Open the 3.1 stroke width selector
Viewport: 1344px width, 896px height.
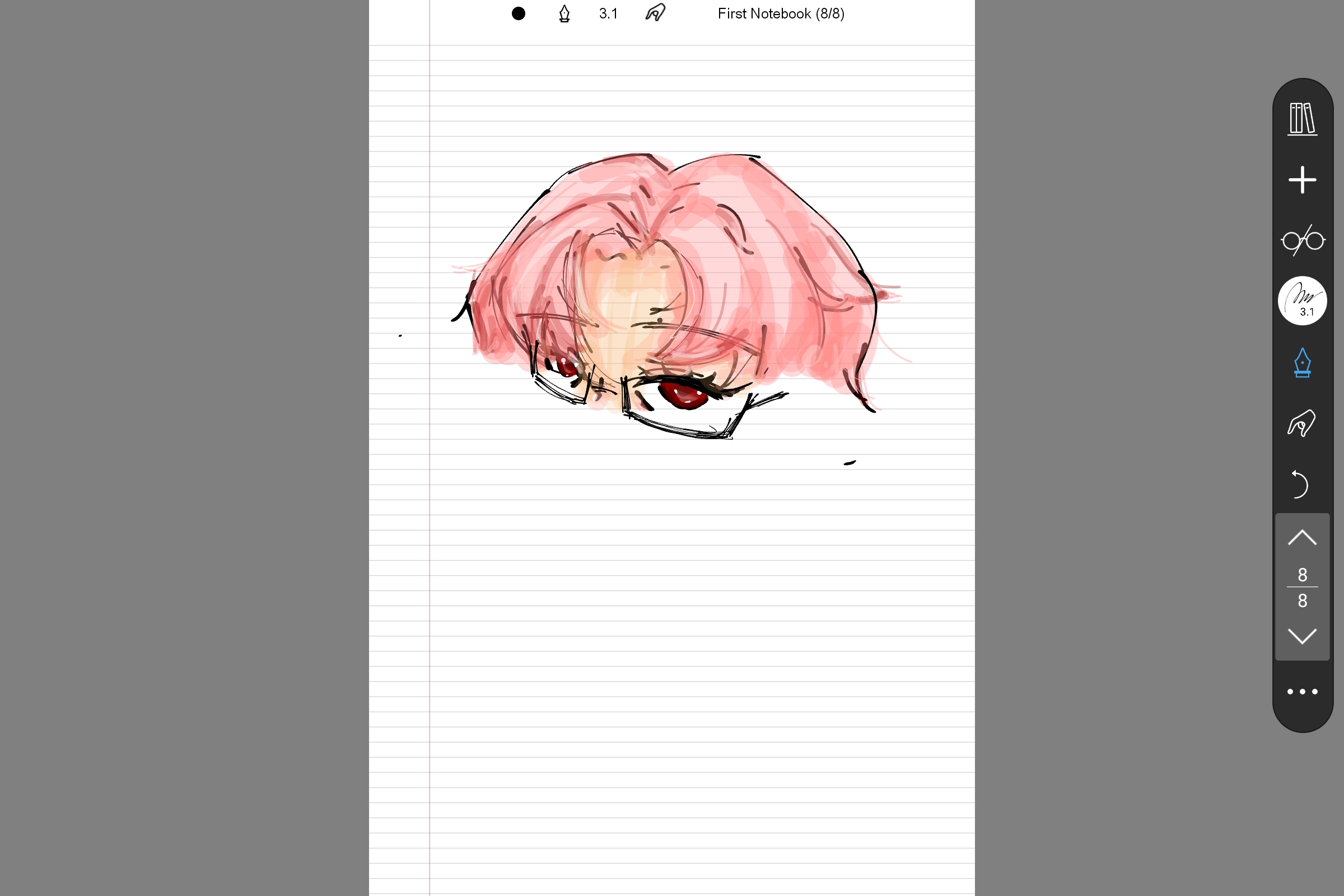pyautogui.click(x=1301, y=301)
